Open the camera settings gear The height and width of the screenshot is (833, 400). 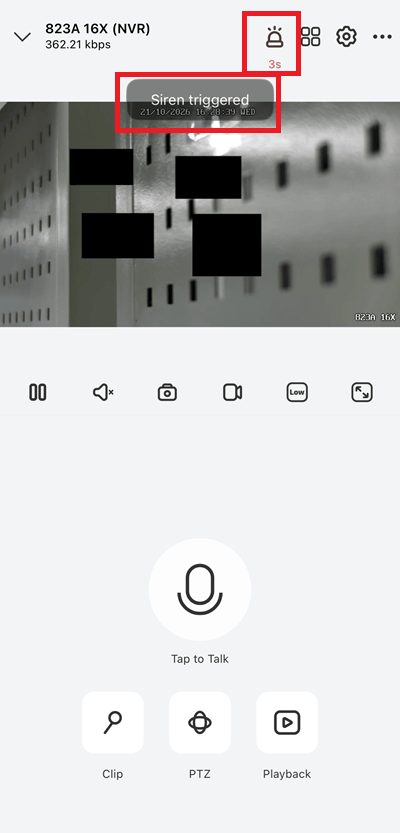[x=346, y=37]
